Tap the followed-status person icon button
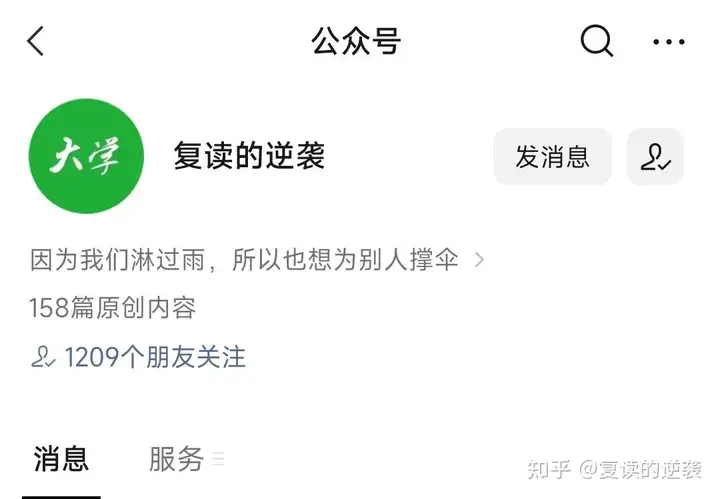720x499 pixels. (655, 157)
